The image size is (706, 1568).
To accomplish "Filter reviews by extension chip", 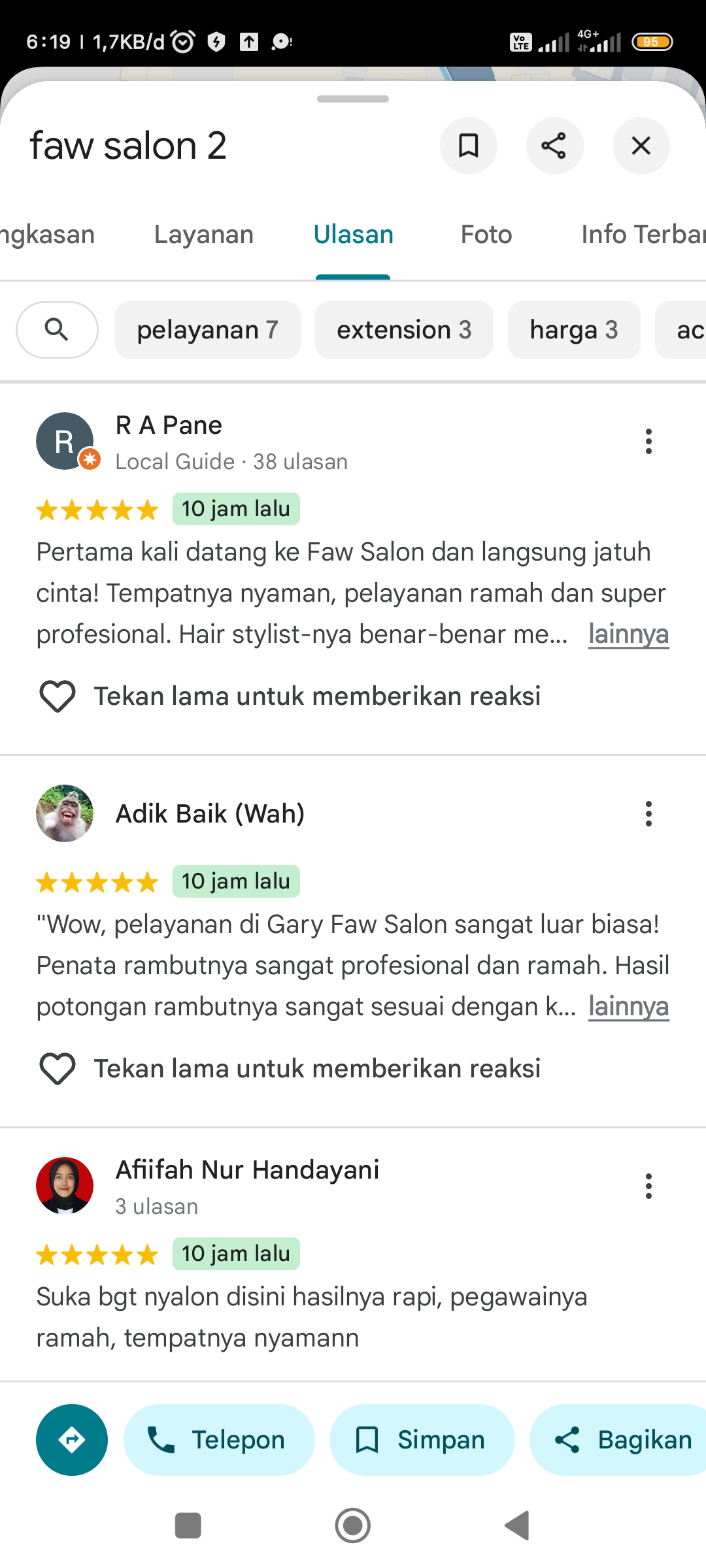I will 404,330.
